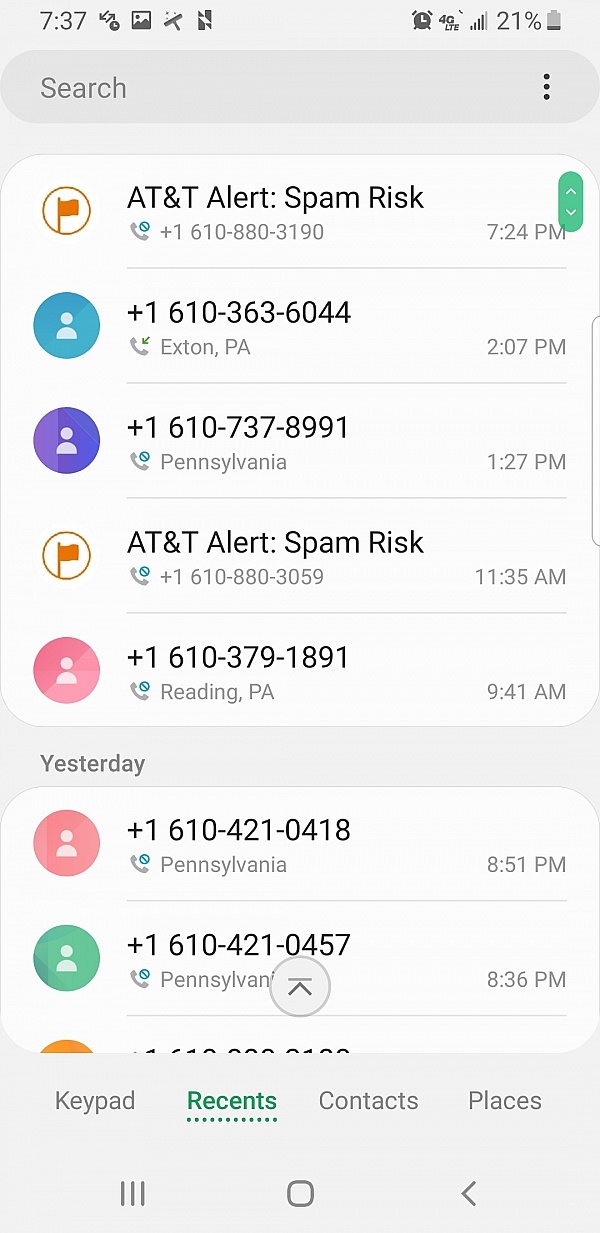Return to the home screen

point(300,1193)
